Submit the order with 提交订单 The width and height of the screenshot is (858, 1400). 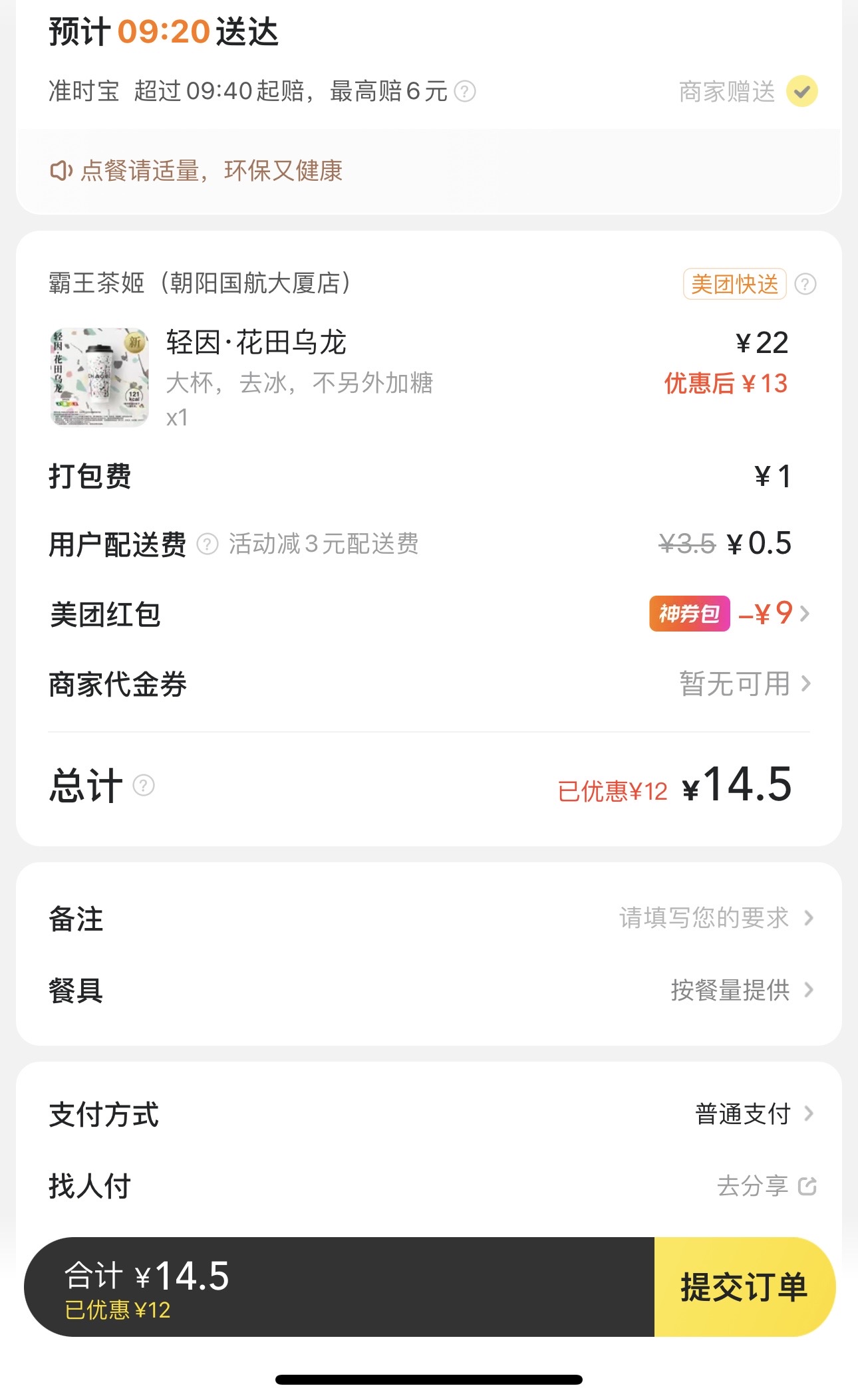744,1287
